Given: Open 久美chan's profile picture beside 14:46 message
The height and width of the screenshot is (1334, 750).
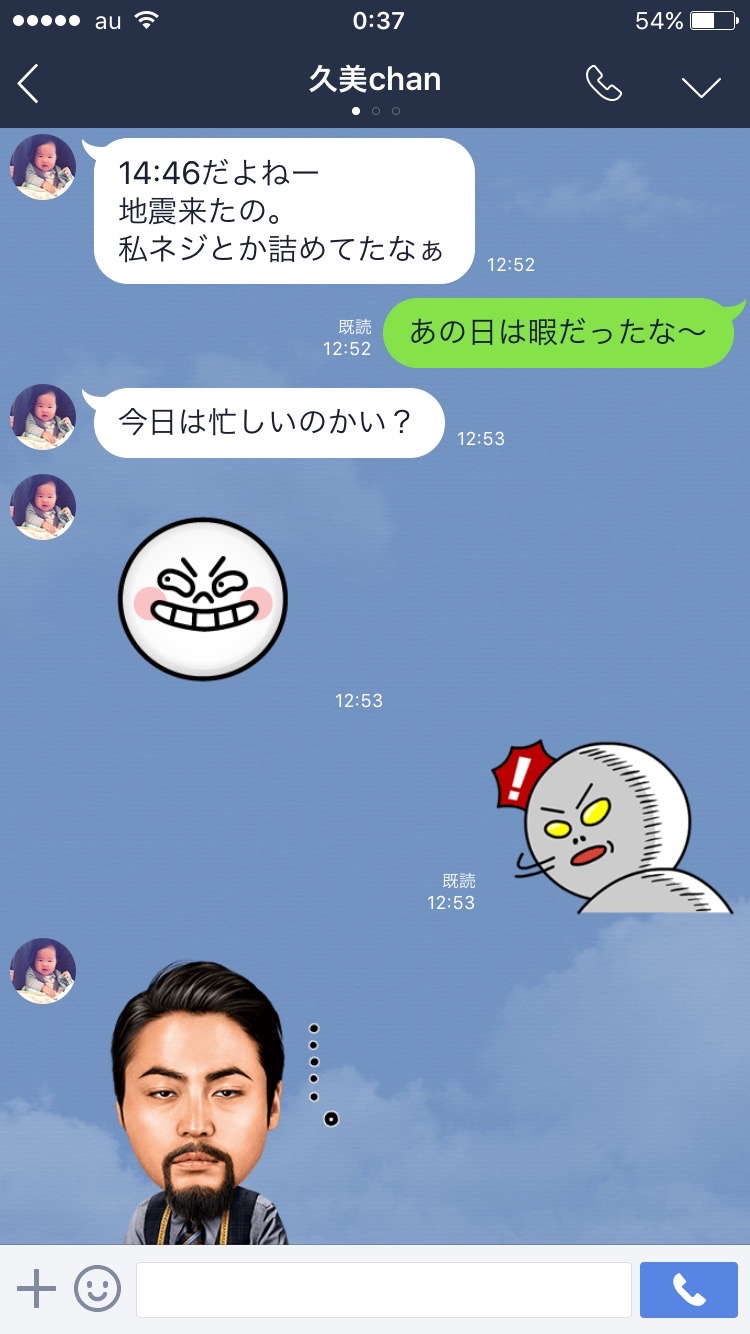Looking at the screenshot, I should [x=43, y=167].
